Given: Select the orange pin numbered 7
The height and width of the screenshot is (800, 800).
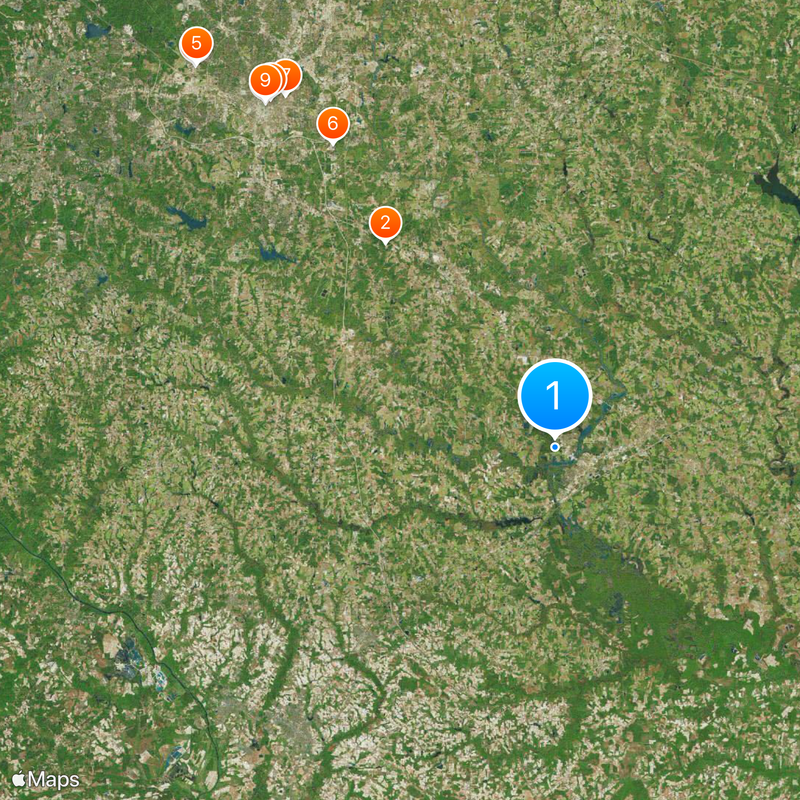Looking at the screenshot, I should click(292, 73).
